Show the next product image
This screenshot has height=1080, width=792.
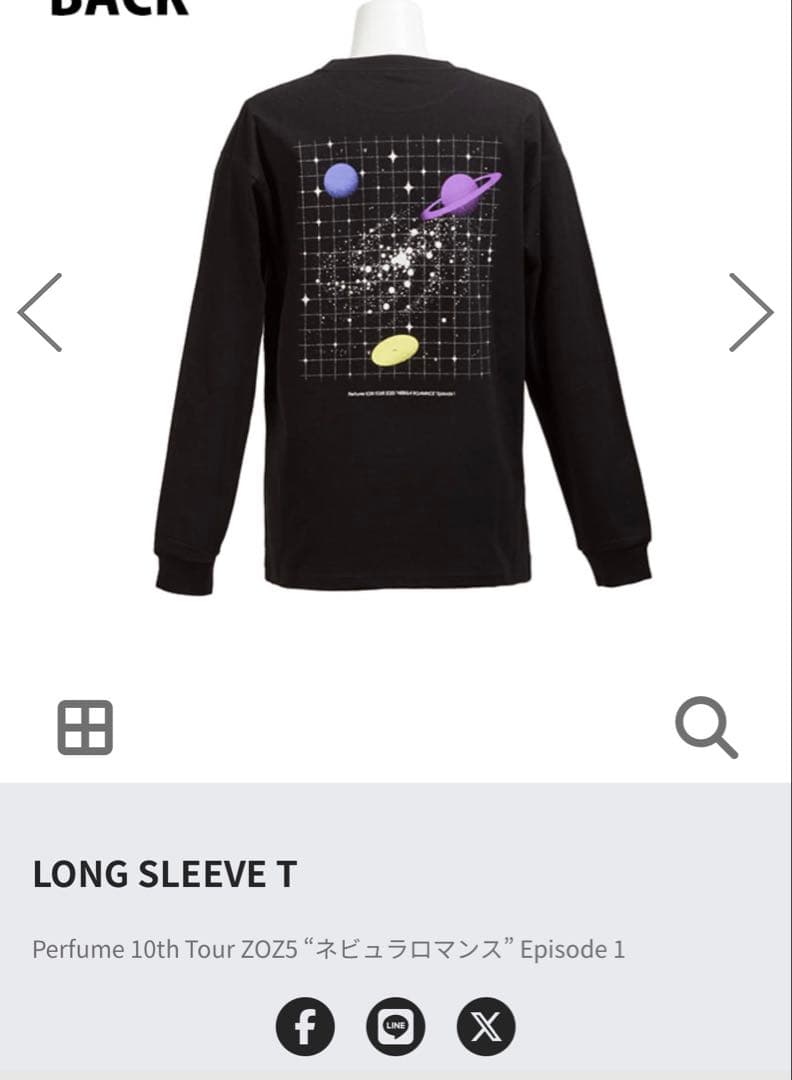[751, 312]
